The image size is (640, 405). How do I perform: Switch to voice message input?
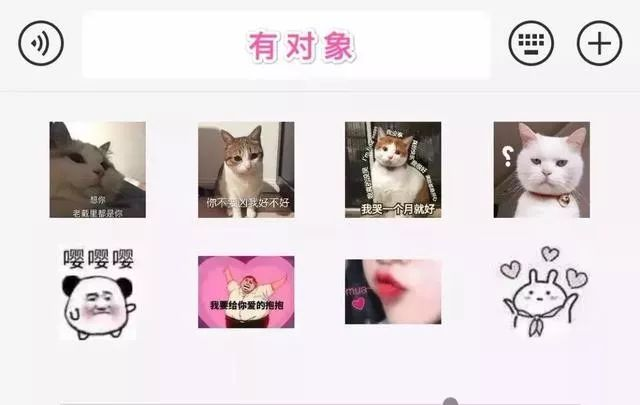coord(41,44)
